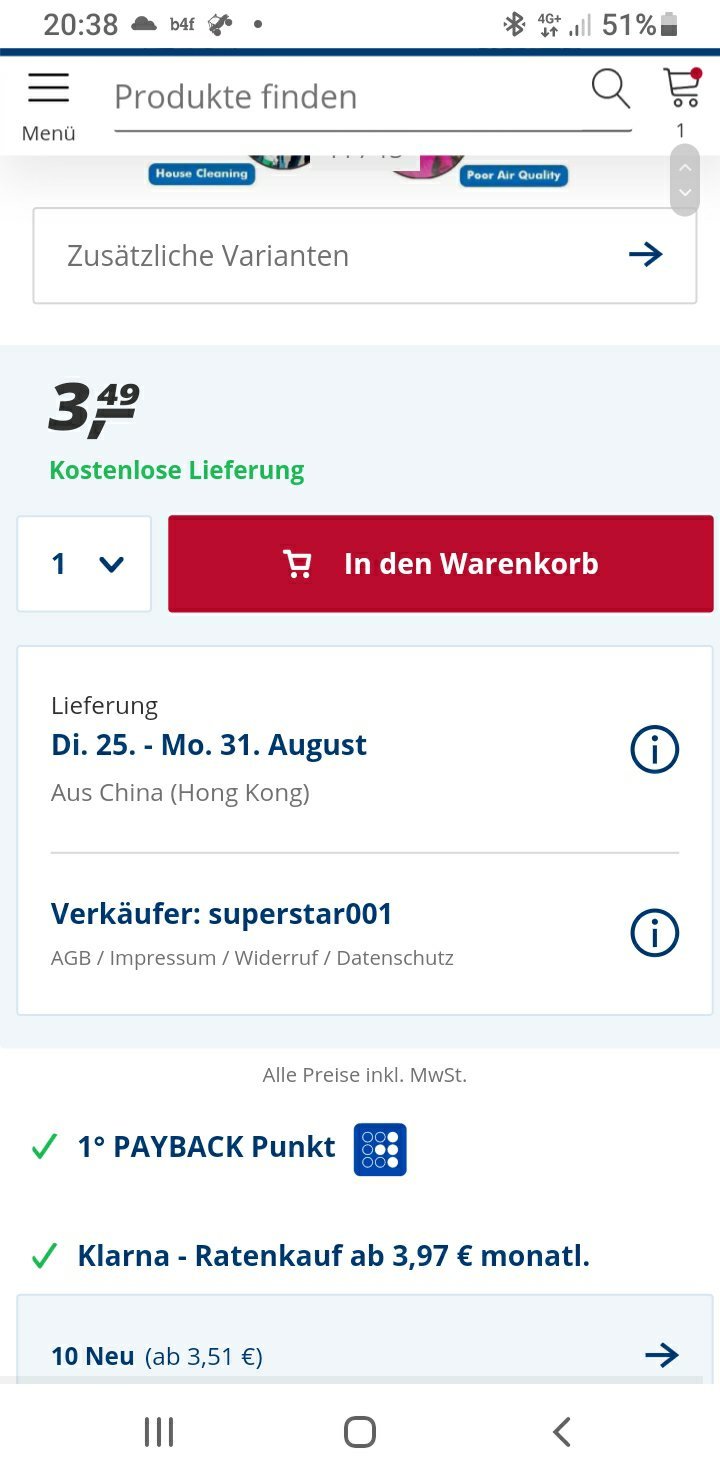The height and width of the screenshot is (1480, 720).
Task: Open the quantity dropdown
Action: [x=84, y=564]
